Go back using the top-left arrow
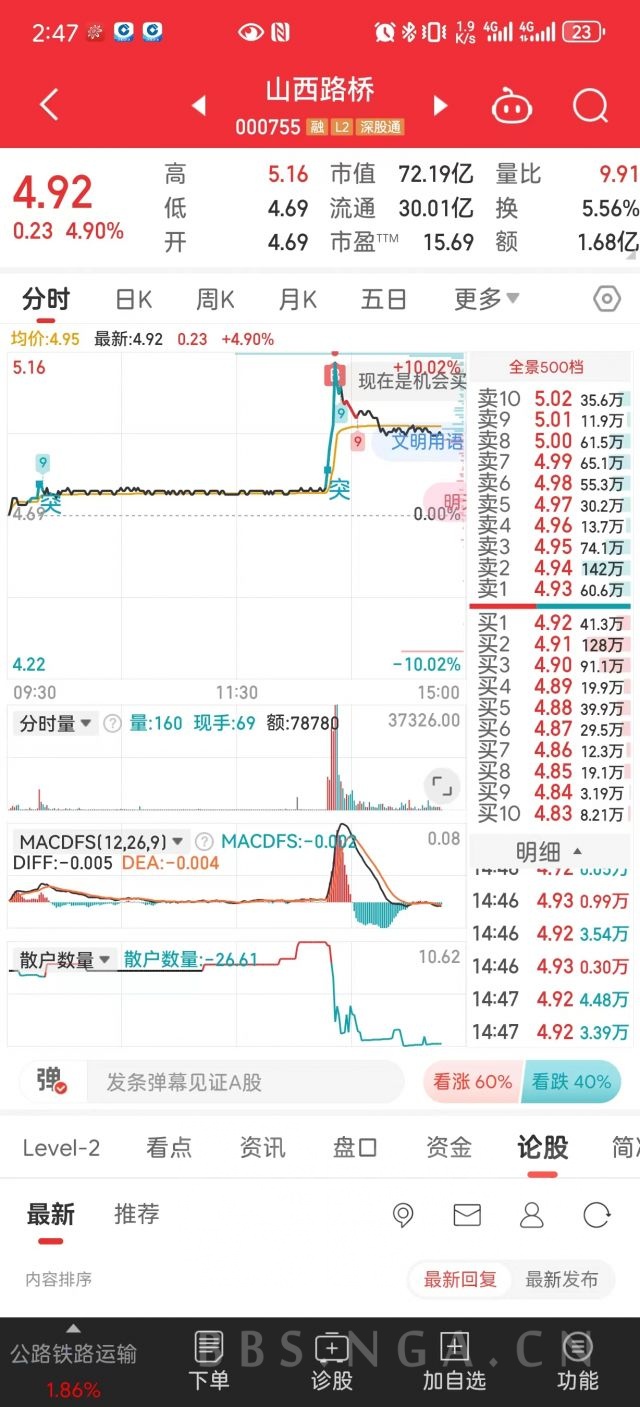Viewport: 640px width, 1407px height. [48, 104]
